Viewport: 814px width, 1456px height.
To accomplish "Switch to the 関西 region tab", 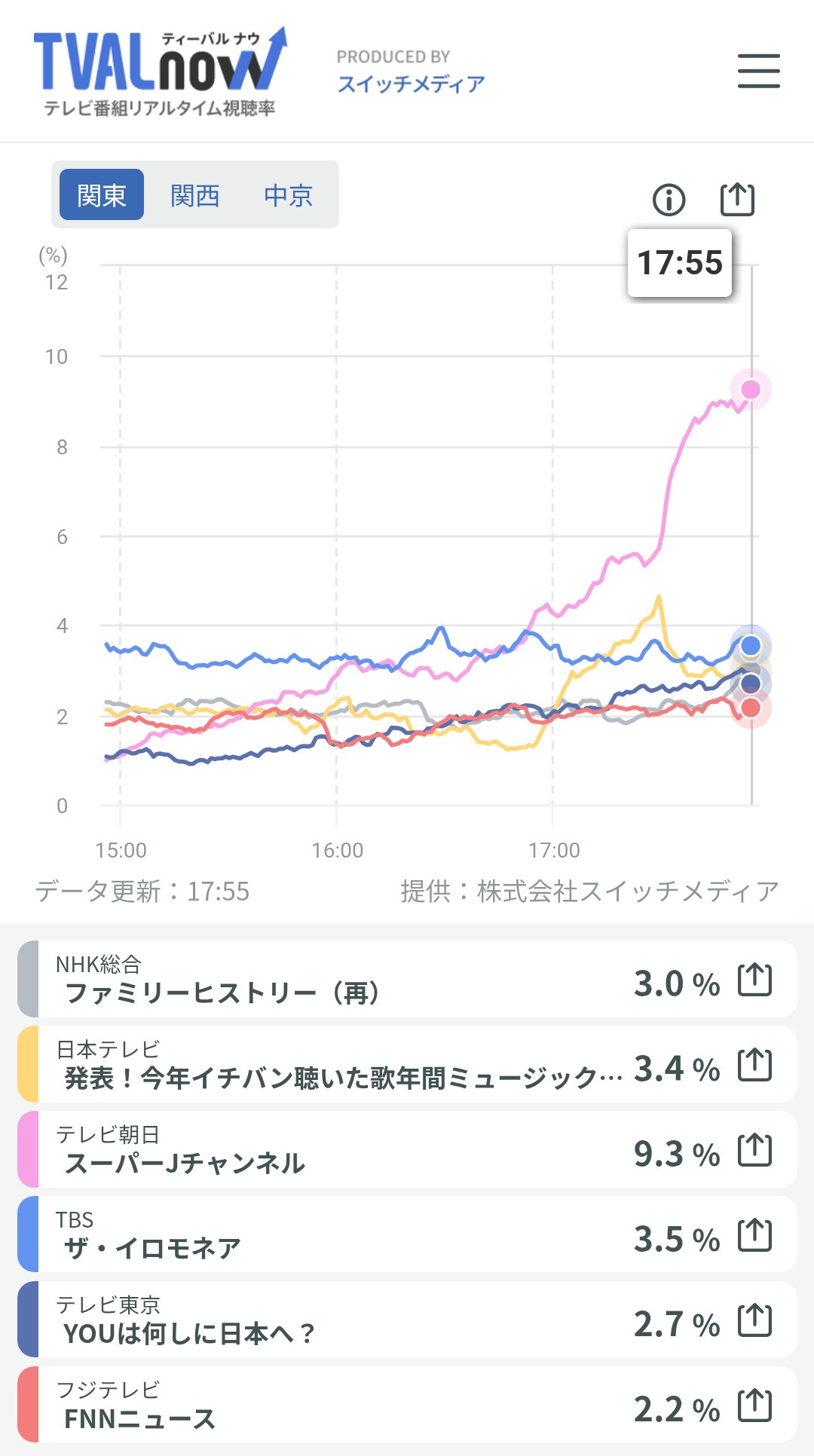I will pos(194,195).
